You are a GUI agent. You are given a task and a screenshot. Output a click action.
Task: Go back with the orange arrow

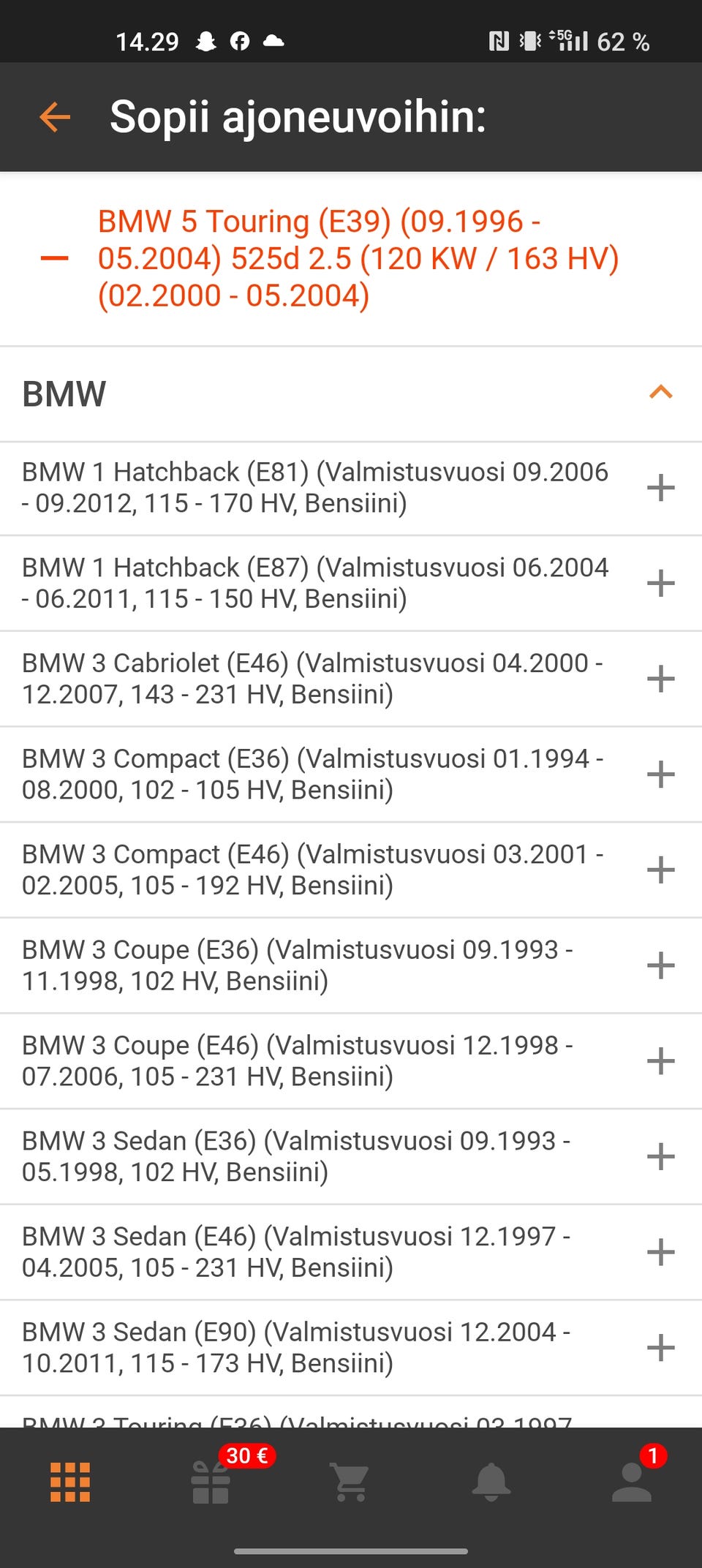coord(55,117)
